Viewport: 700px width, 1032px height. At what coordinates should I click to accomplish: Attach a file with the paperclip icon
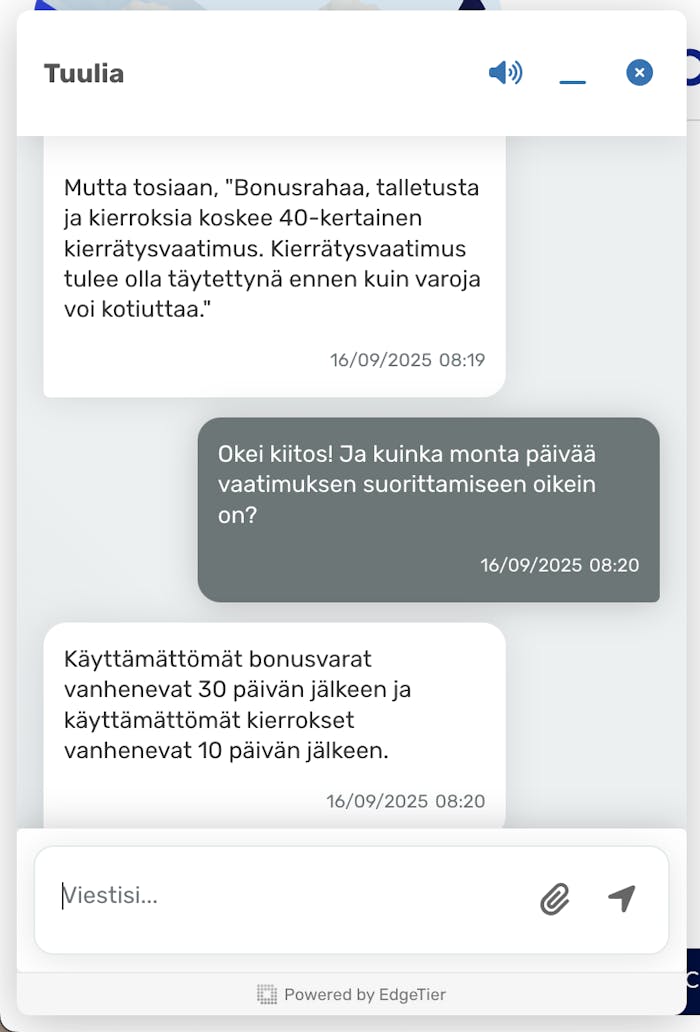[x=554, y=899]
